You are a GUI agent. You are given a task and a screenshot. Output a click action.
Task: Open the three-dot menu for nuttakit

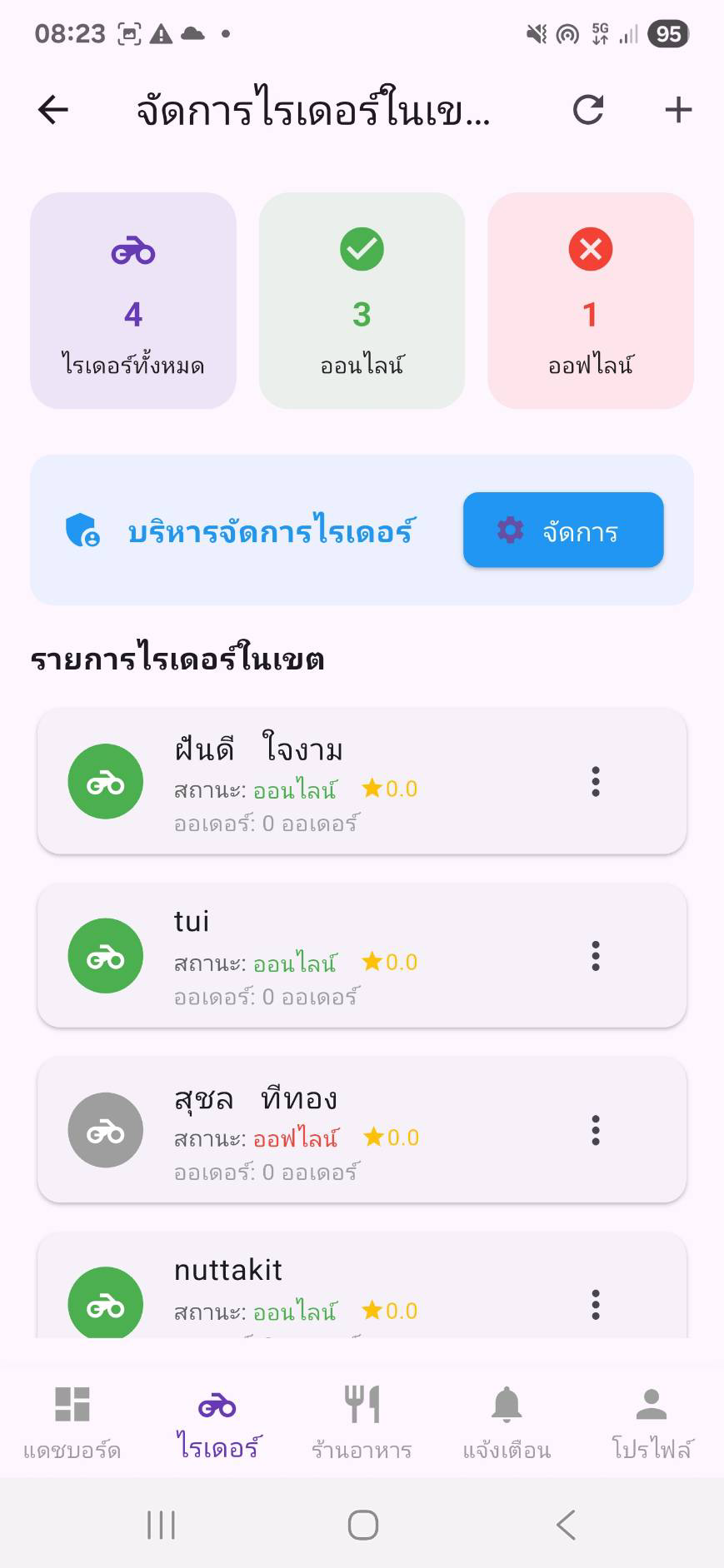click(595, 1303)
